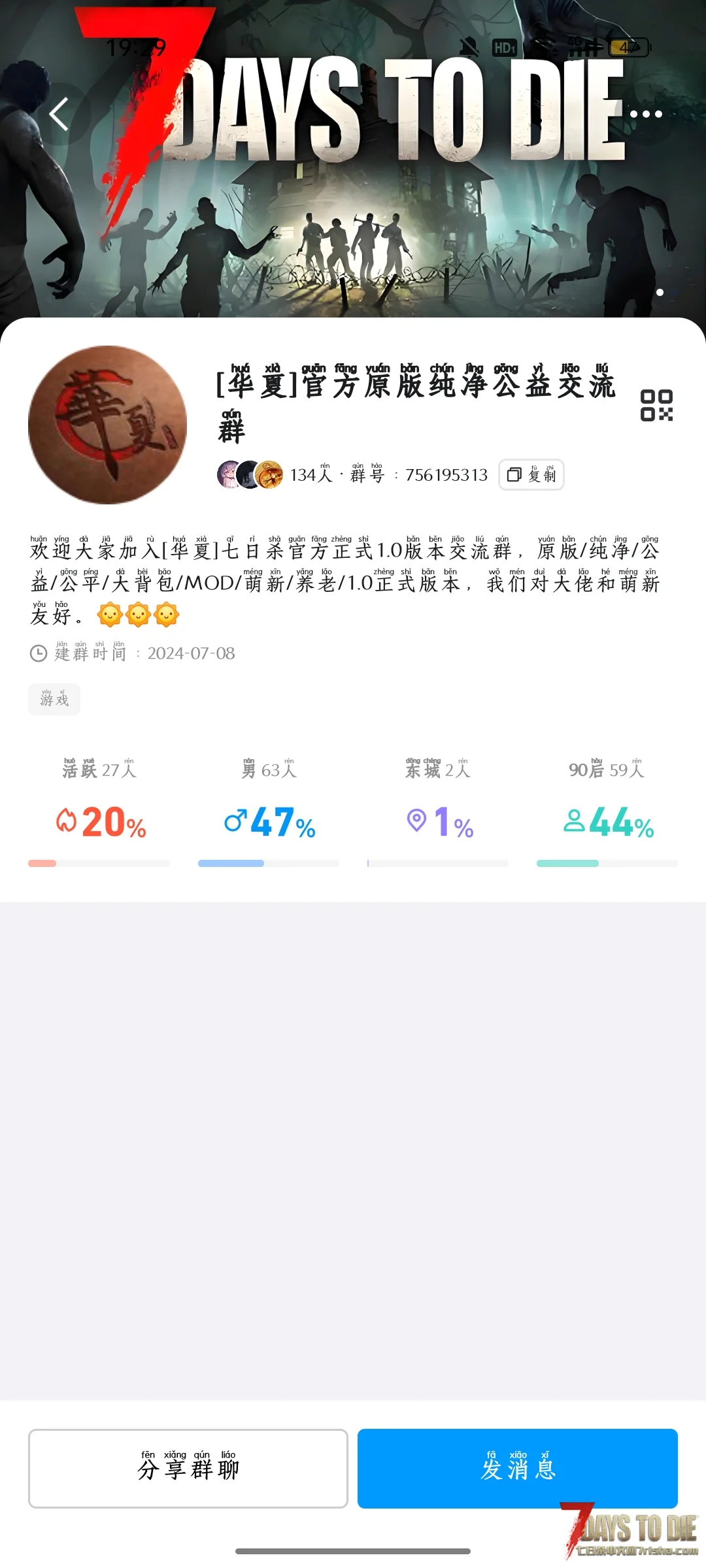Image resolution: width=706 pixels, height=1568 pixels.
Task: Go back using the top-left arrow
Action: [59, 114]
